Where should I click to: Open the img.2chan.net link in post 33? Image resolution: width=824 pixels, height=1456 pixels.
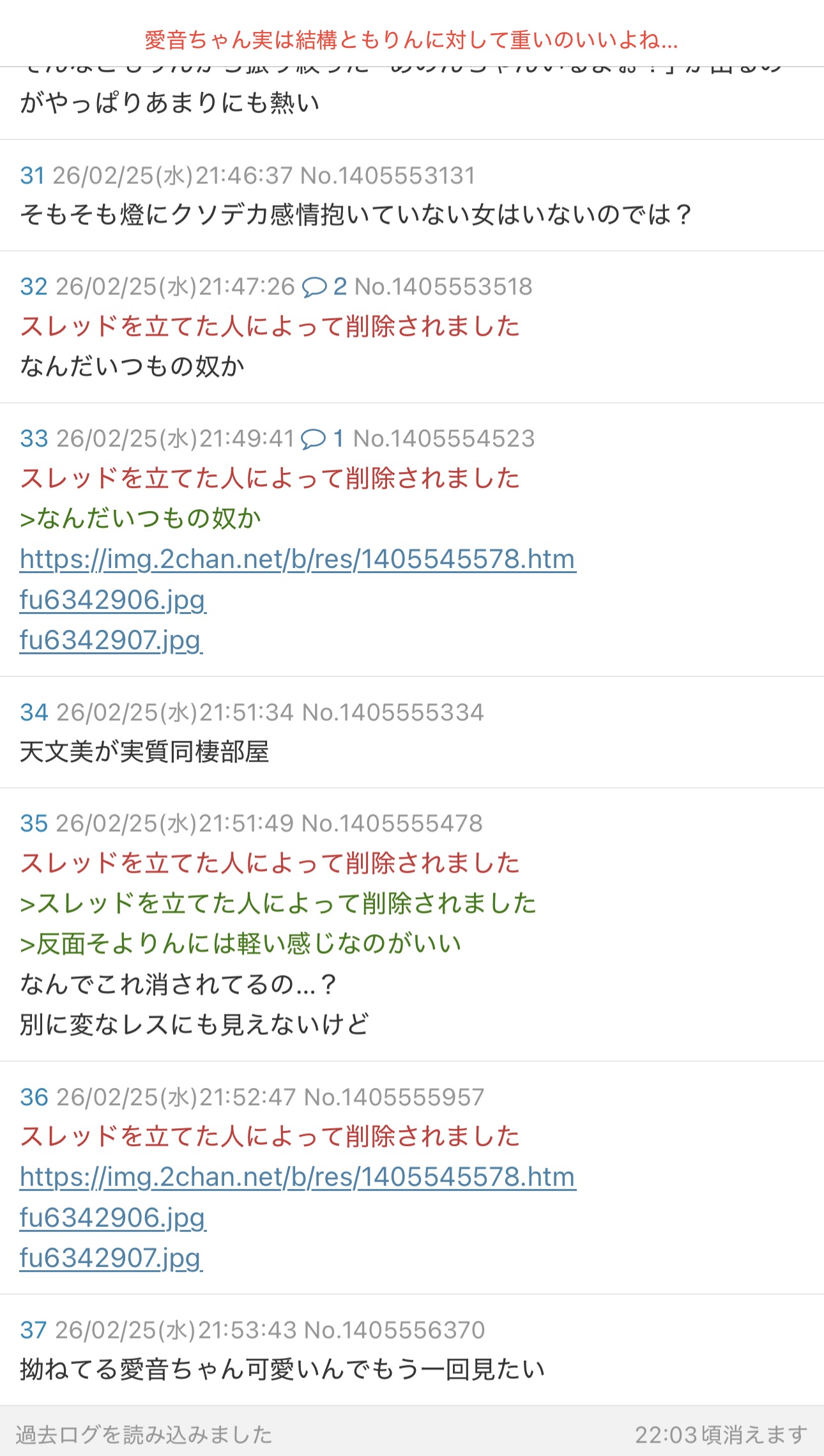(x=298, y=560)
